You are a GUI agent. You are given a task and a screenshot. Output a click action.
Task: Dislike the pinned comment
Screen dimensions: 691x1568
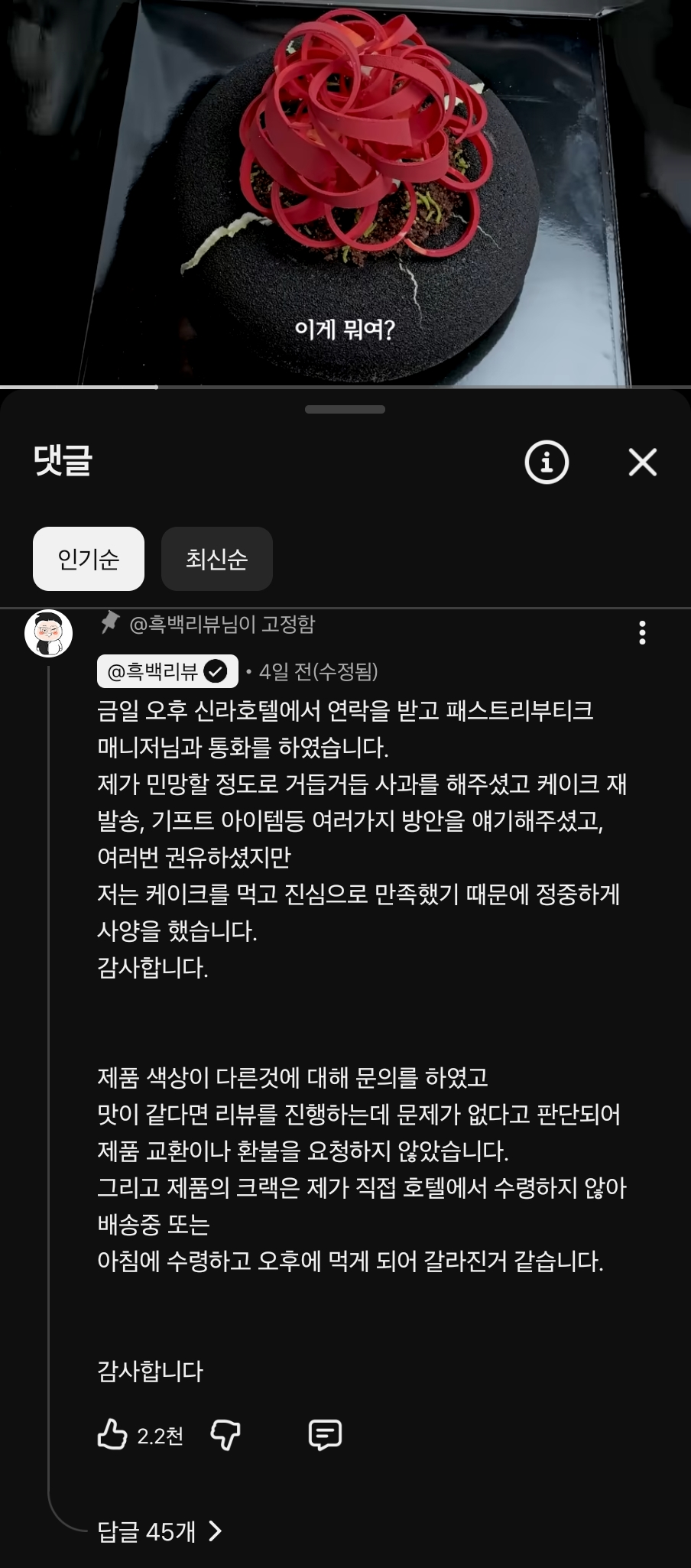tap(225, 1435)
